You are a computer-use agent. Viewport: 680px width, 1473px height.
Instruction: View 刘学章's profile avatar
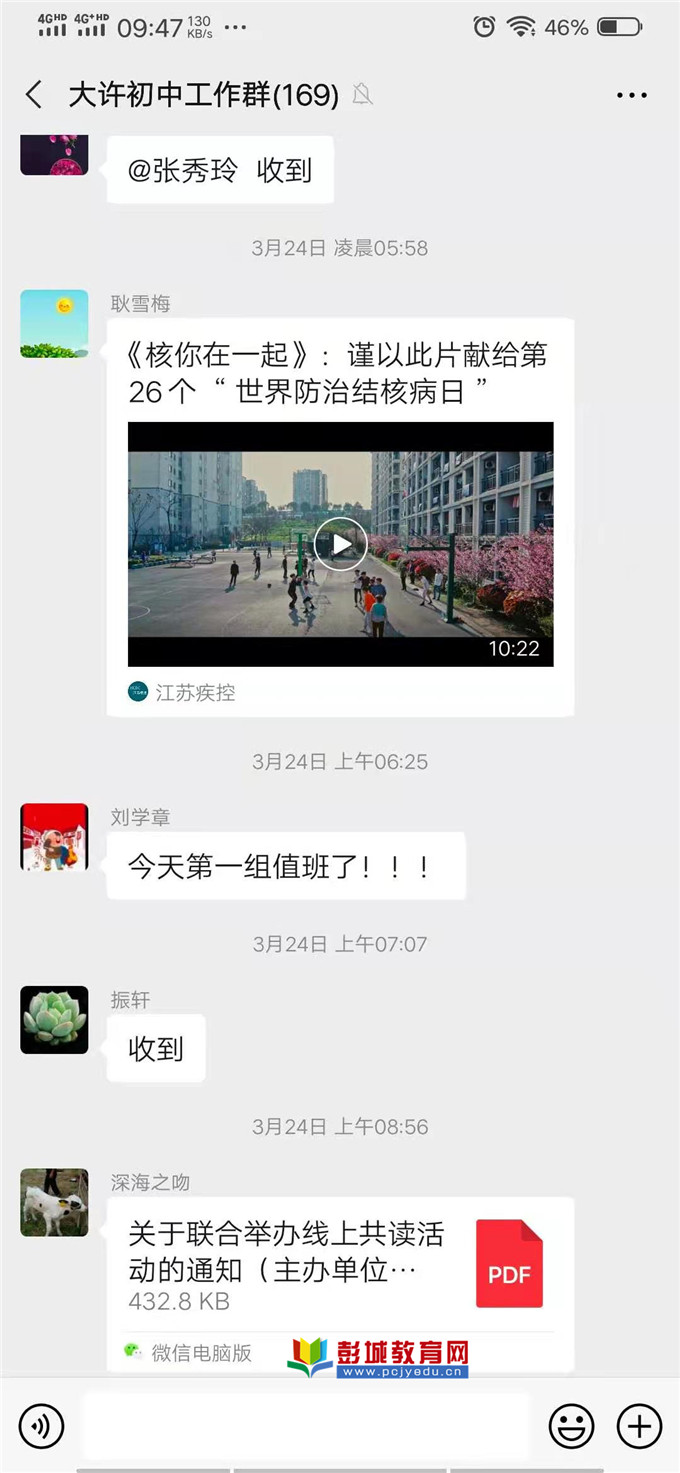54,837
